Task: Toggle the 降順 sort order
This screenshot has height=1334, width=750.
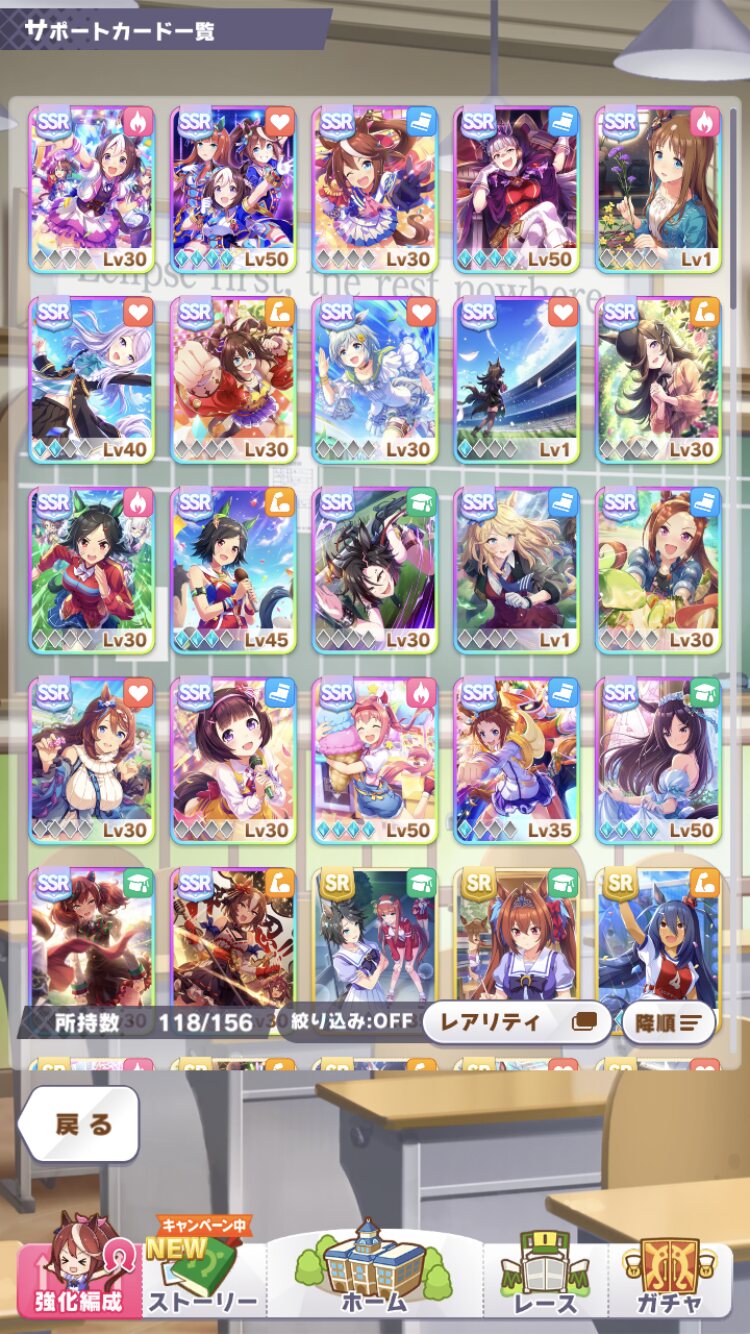Action: point(668,1022)
